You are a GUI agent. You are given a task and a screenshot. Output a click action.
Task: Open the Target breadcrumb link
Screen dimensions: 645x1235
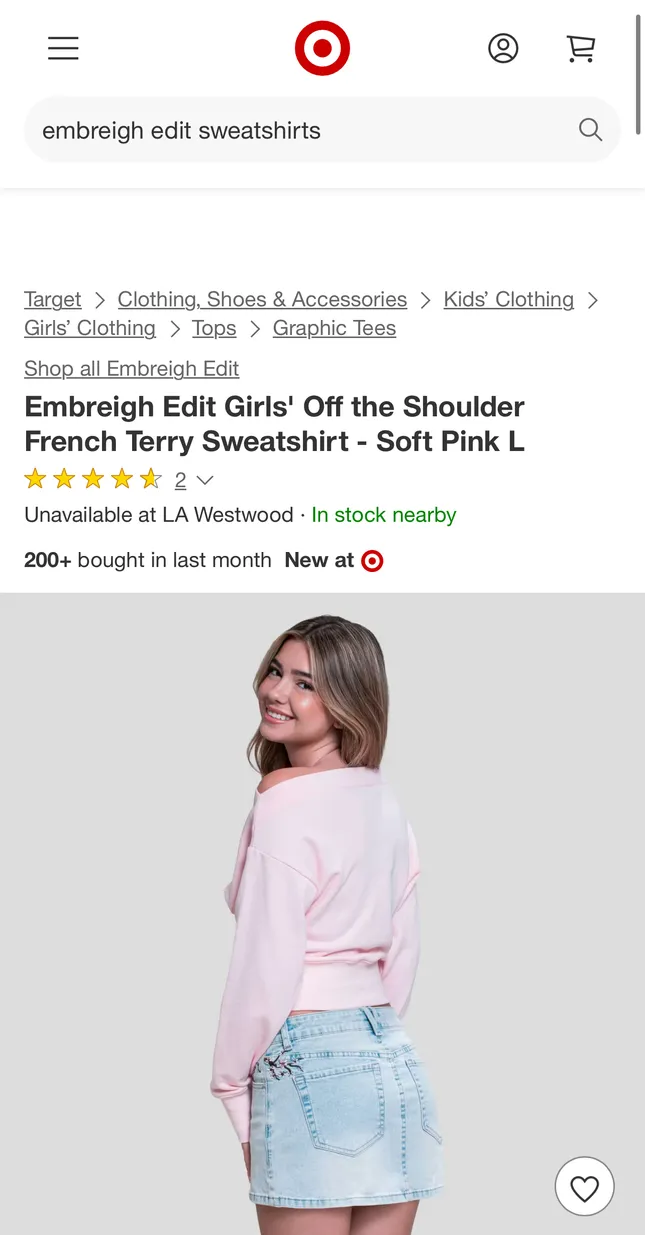(x=53, y=299)
